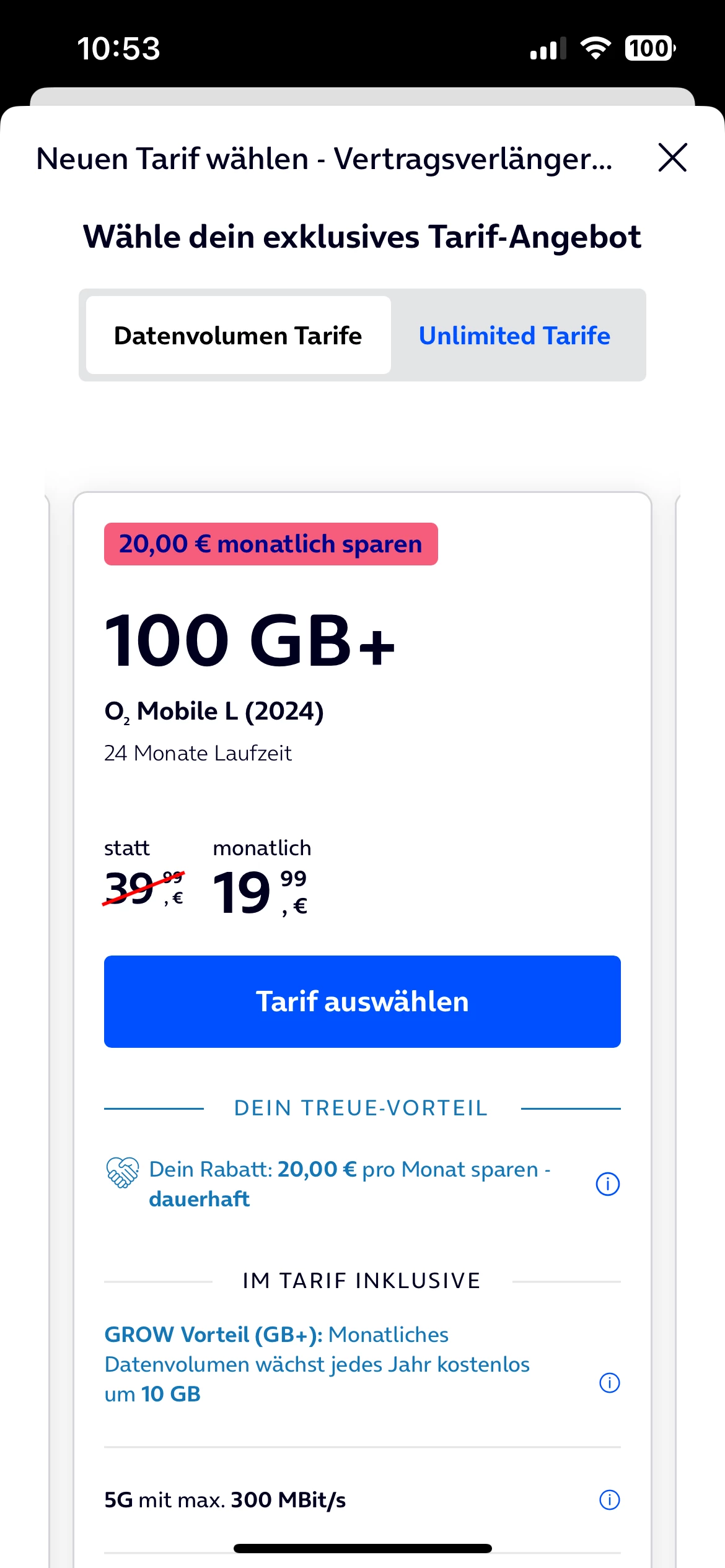Switch to the Unlimited Tarife tab
725x1568 pixels.
pyautogui.click(x=514, y=336)
